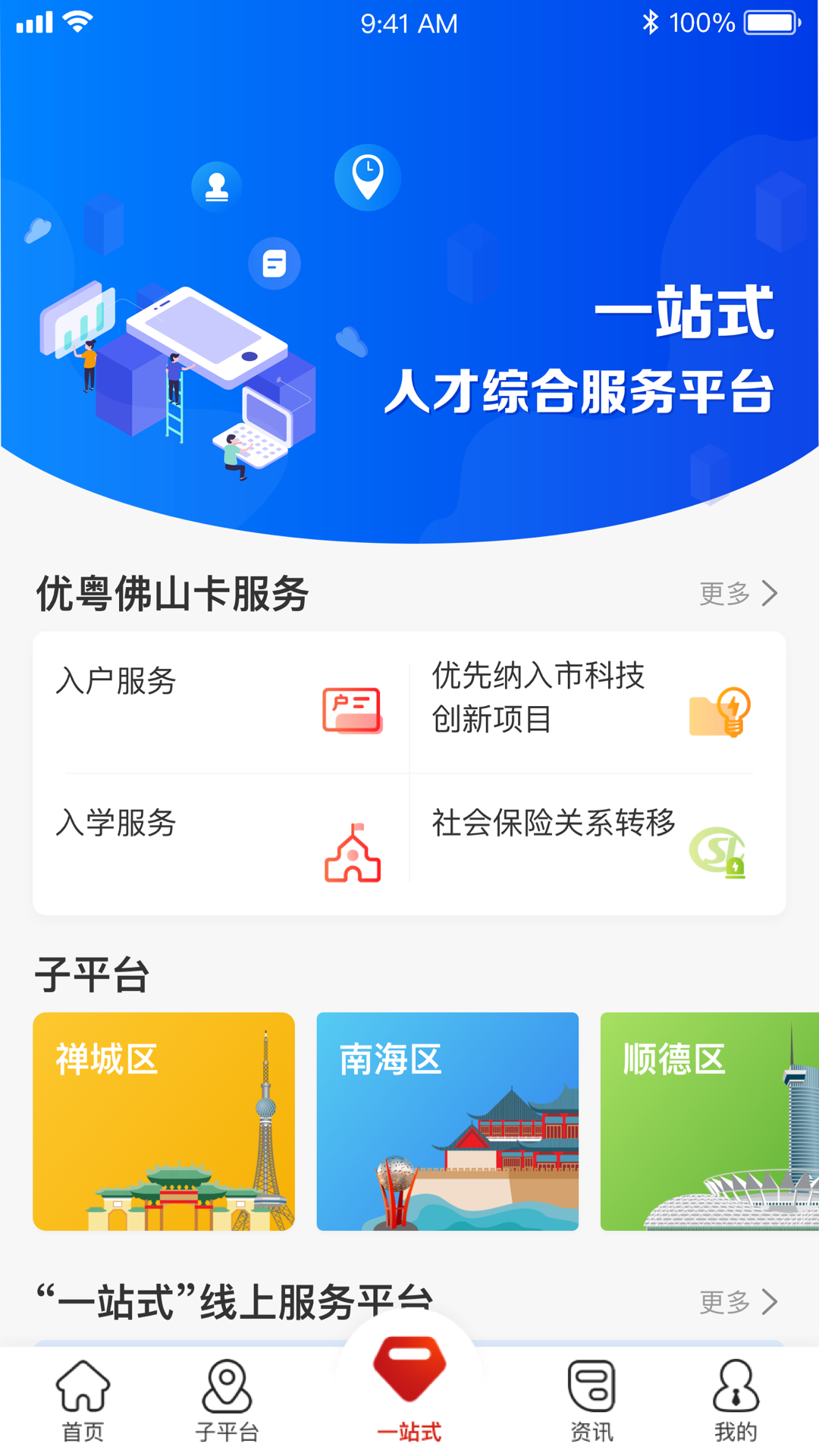Tap the location pin icon in banner
The height and width of the screenshot is (1456, 819).
click(x=366, y=177)
